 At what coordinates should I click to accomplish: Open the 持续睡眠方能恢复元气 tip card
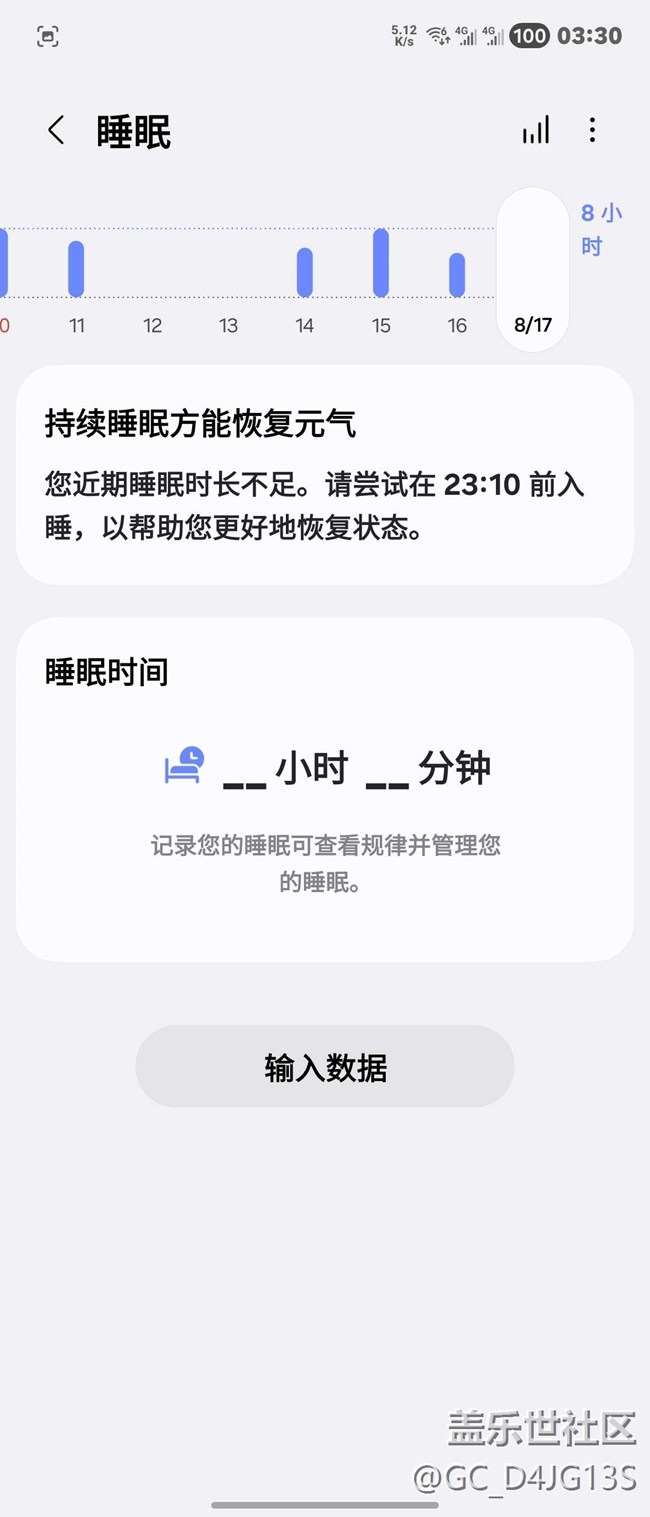coord(325,475)
